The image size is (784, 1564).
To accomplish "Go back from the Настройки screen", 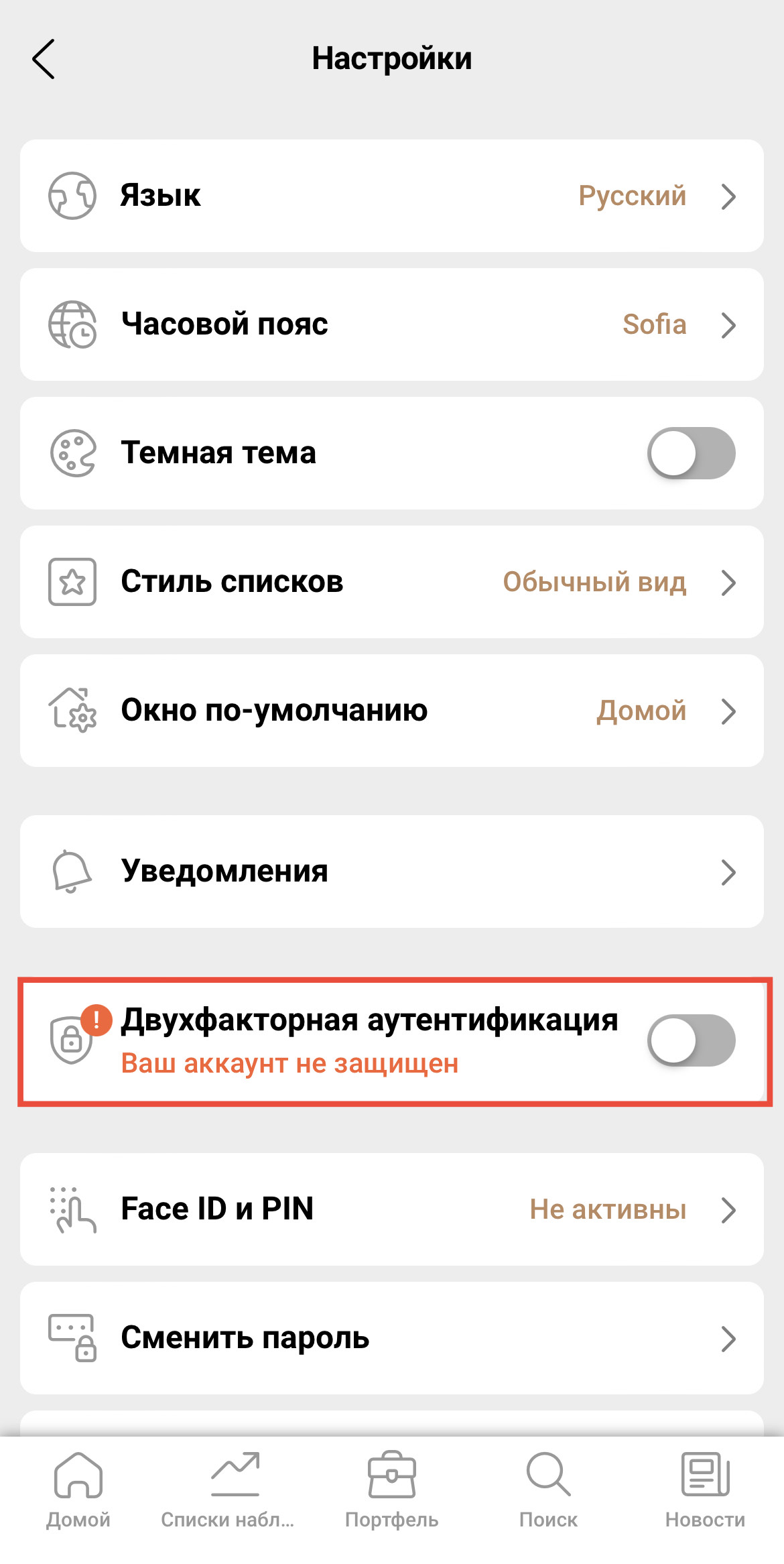I will click(x=44, y=59).
